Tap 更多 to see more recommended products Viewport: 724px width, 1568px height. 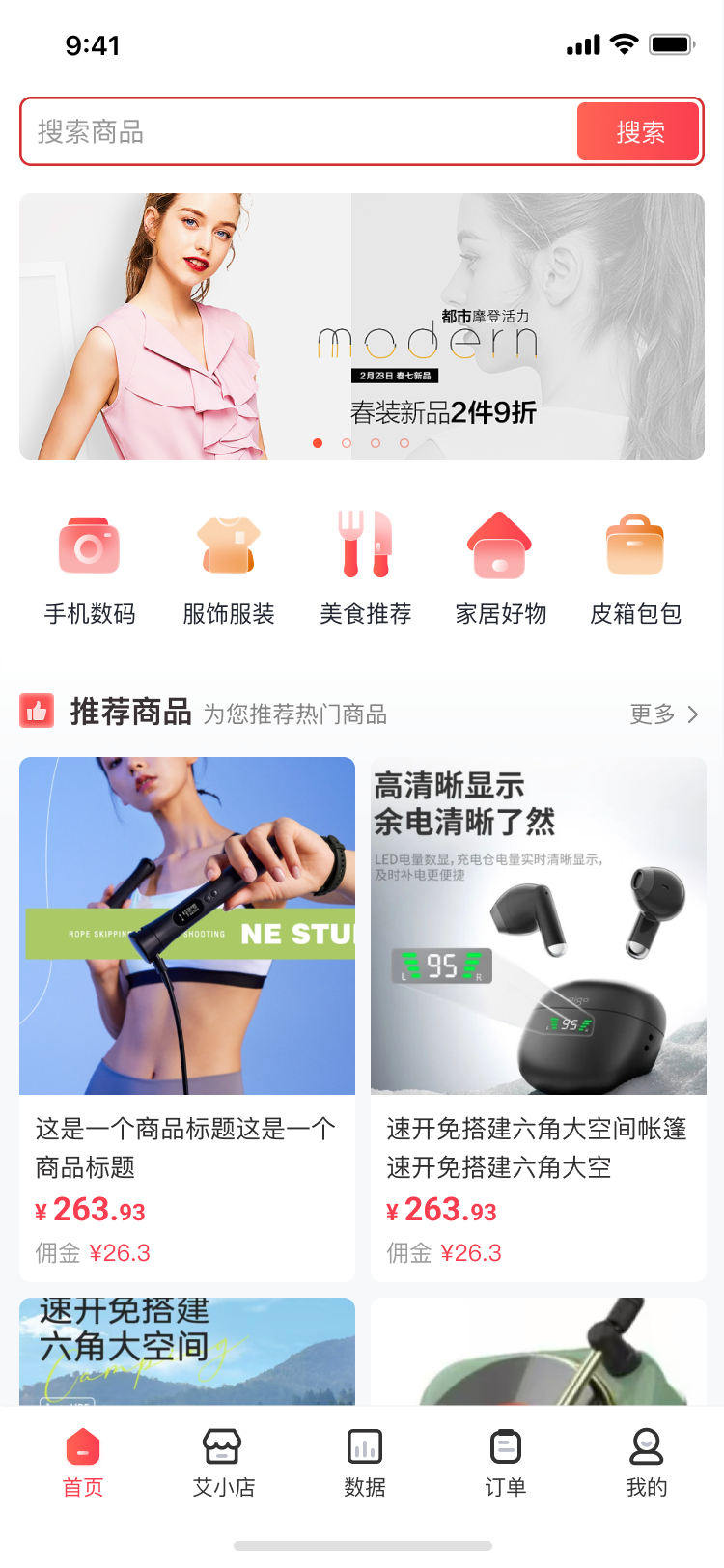point(664,714)
